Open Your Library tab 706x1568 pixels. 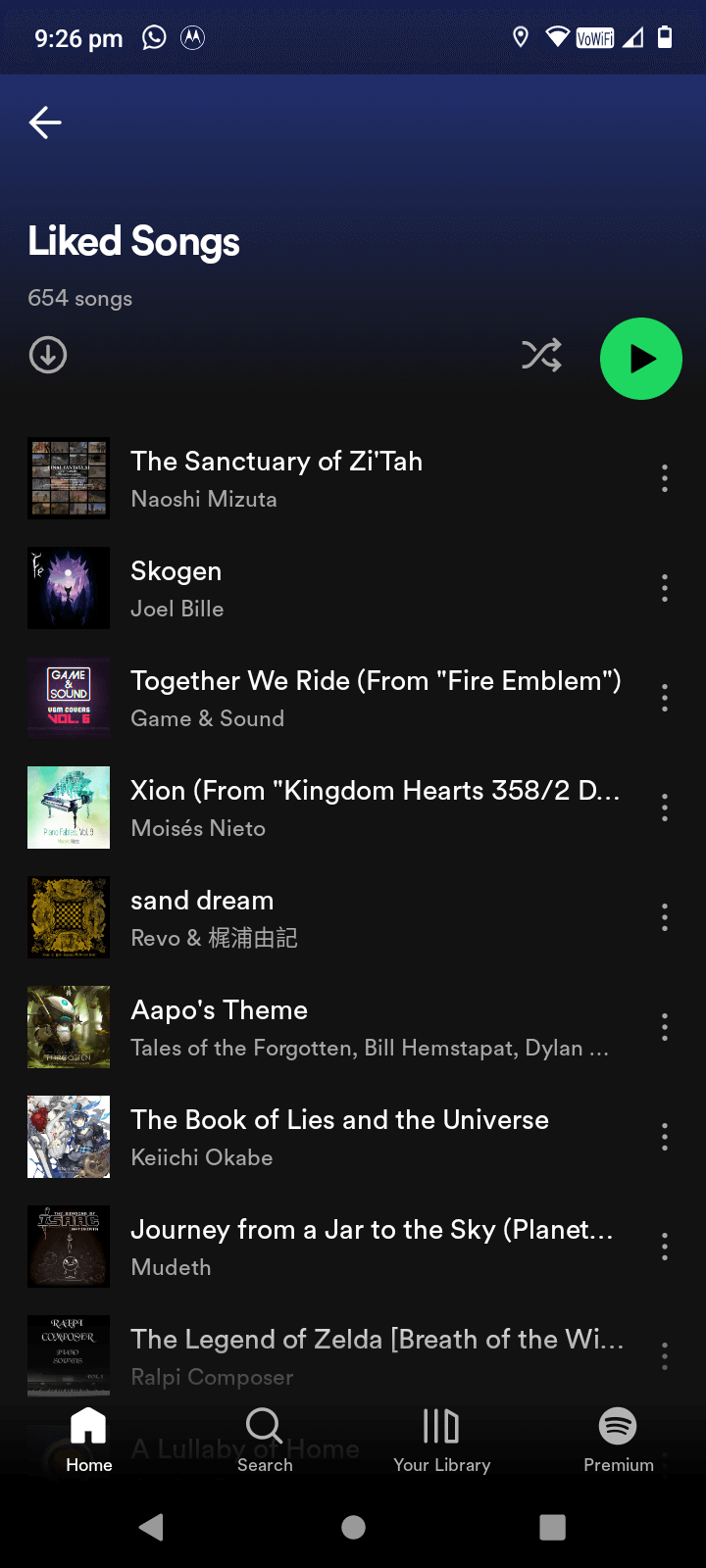[x=441, y=1439]
